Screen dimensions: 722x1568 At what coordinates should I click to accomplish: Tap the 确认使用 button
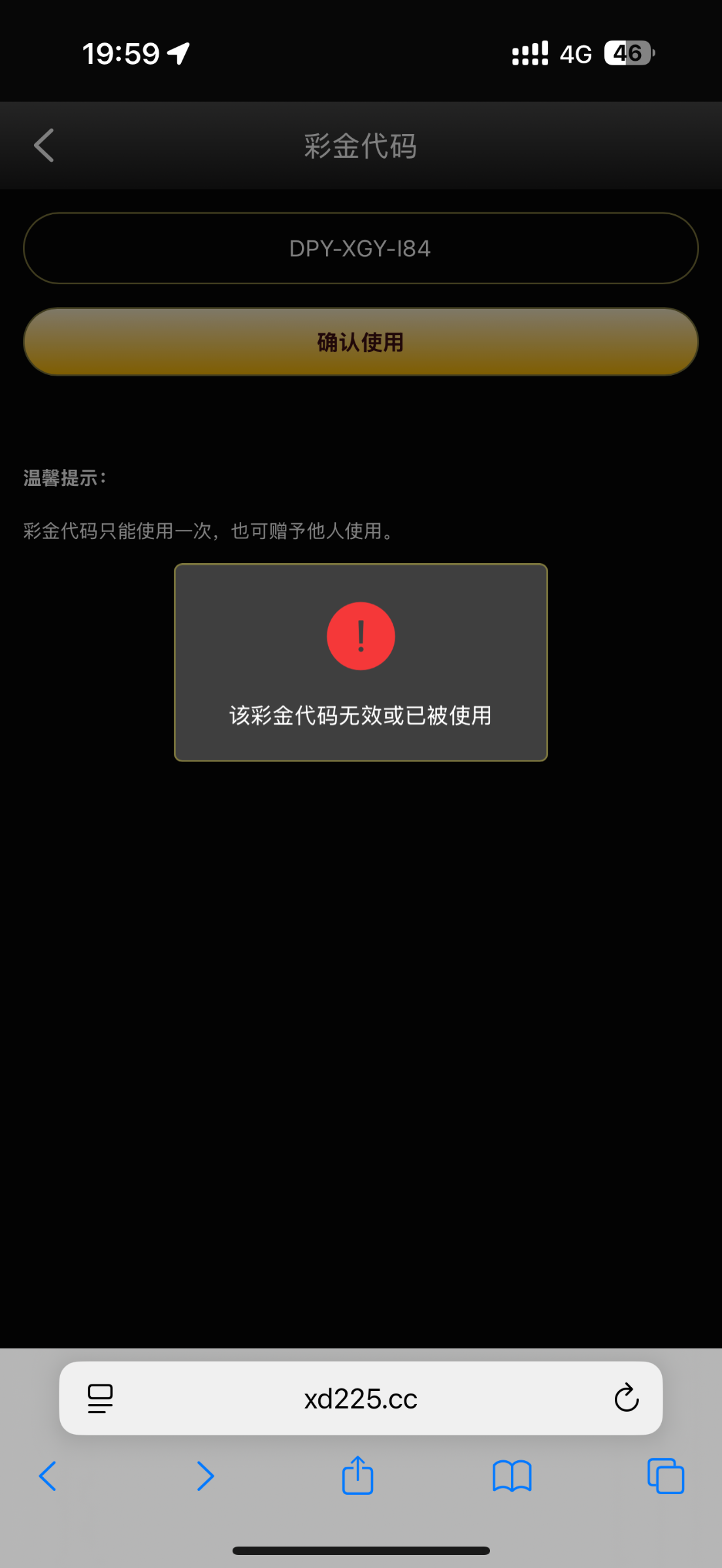pos(361,342)
